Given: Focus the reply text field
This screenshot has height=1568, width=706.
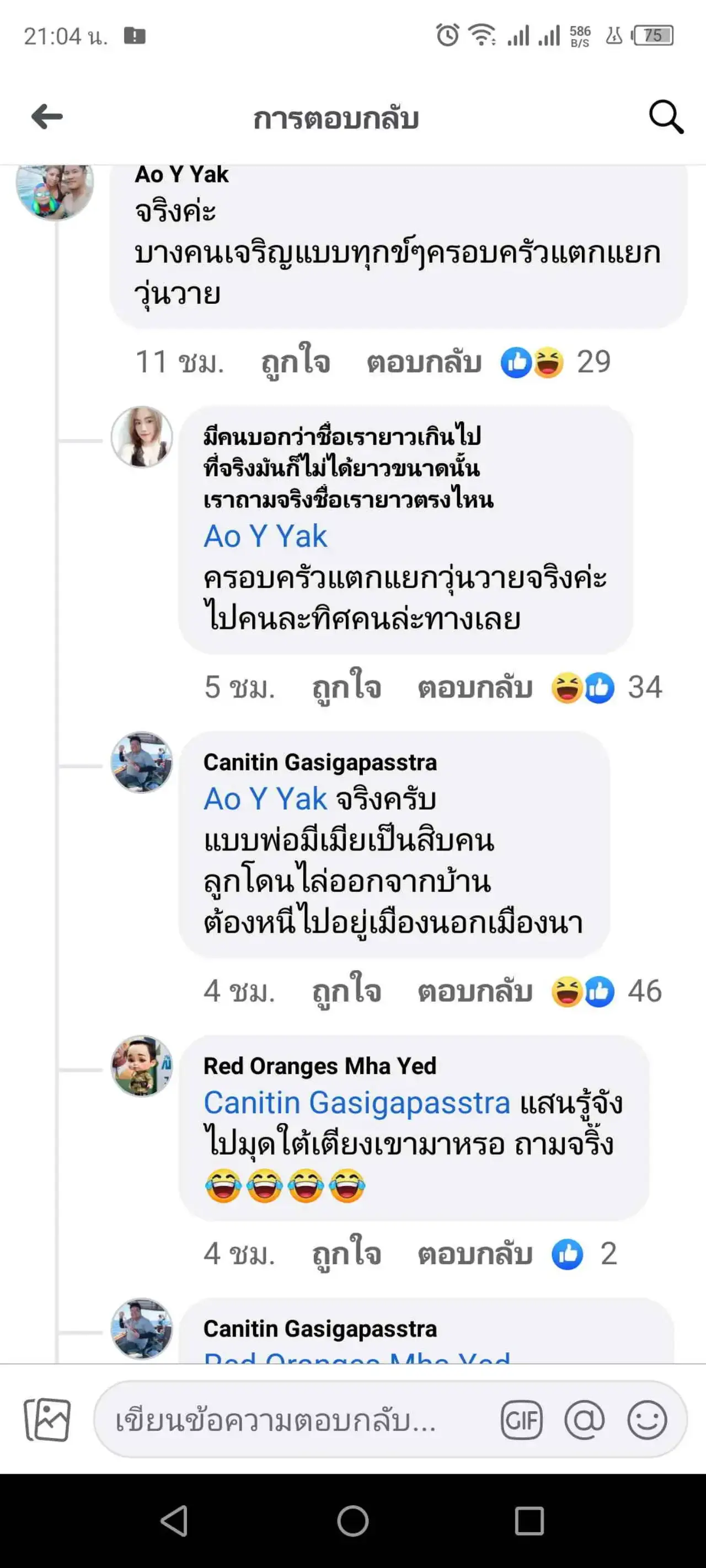Looking at the screenshot, I should tap(292, 1421).
